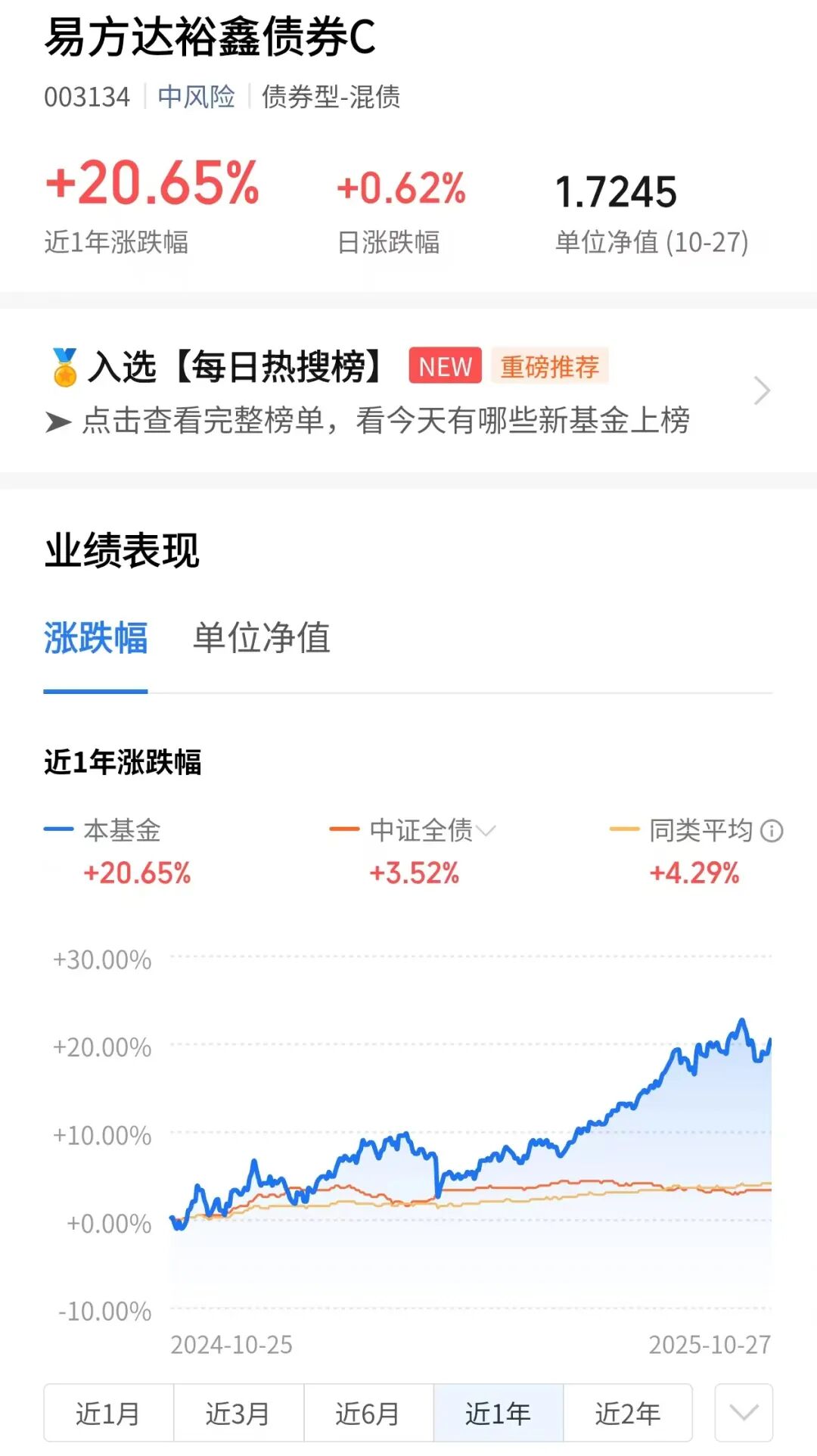Switch to the 单位净值 tab
This screenshot has height=1456, width=817.
pyautogui.click(x=262, y=638)
